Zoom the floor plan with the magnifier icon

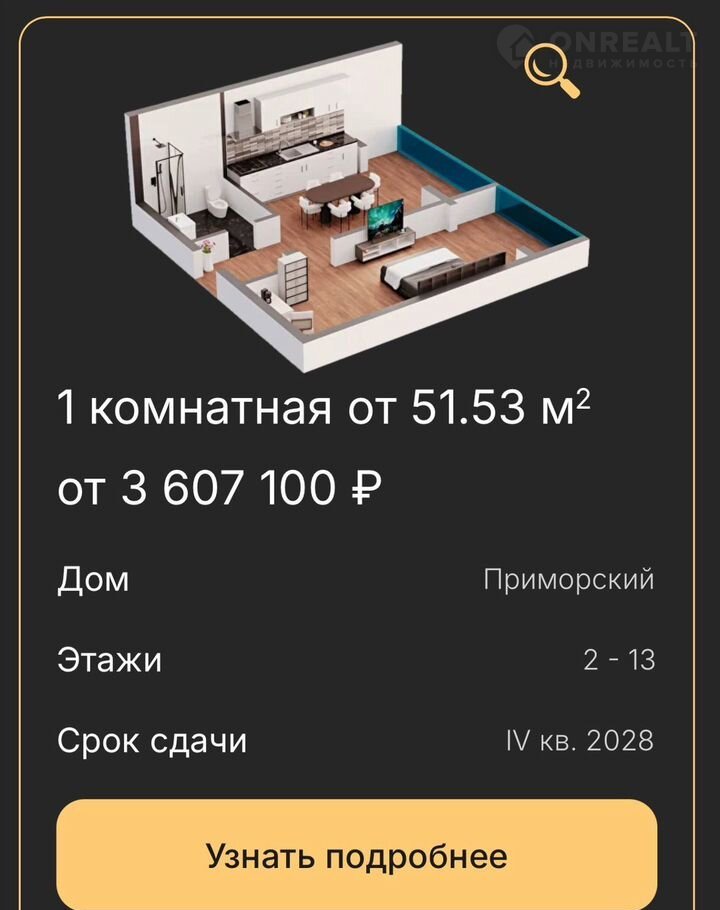[x=553, y=68]
